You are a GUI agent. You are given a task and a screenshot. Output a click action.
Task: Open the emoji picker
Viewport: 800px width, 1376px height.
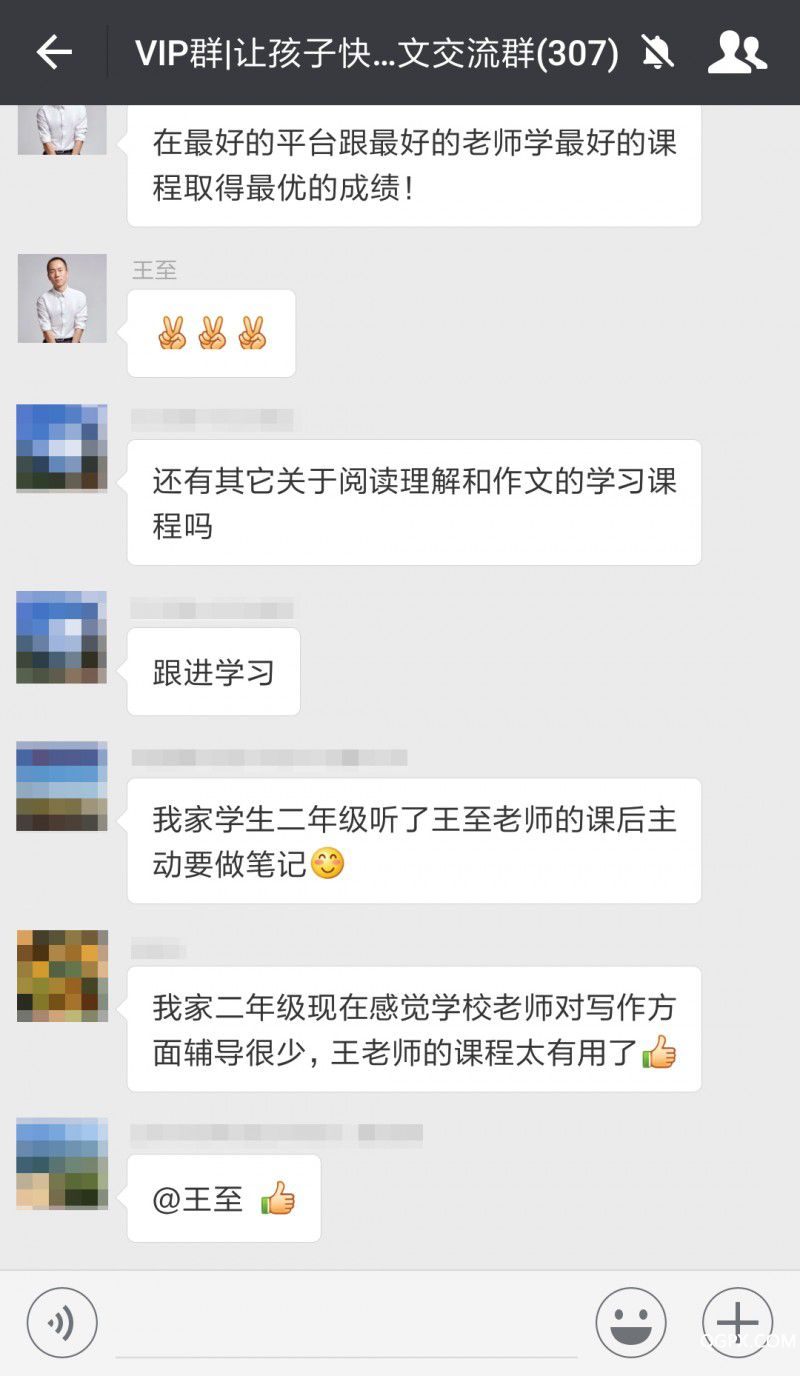(631, 1322)
